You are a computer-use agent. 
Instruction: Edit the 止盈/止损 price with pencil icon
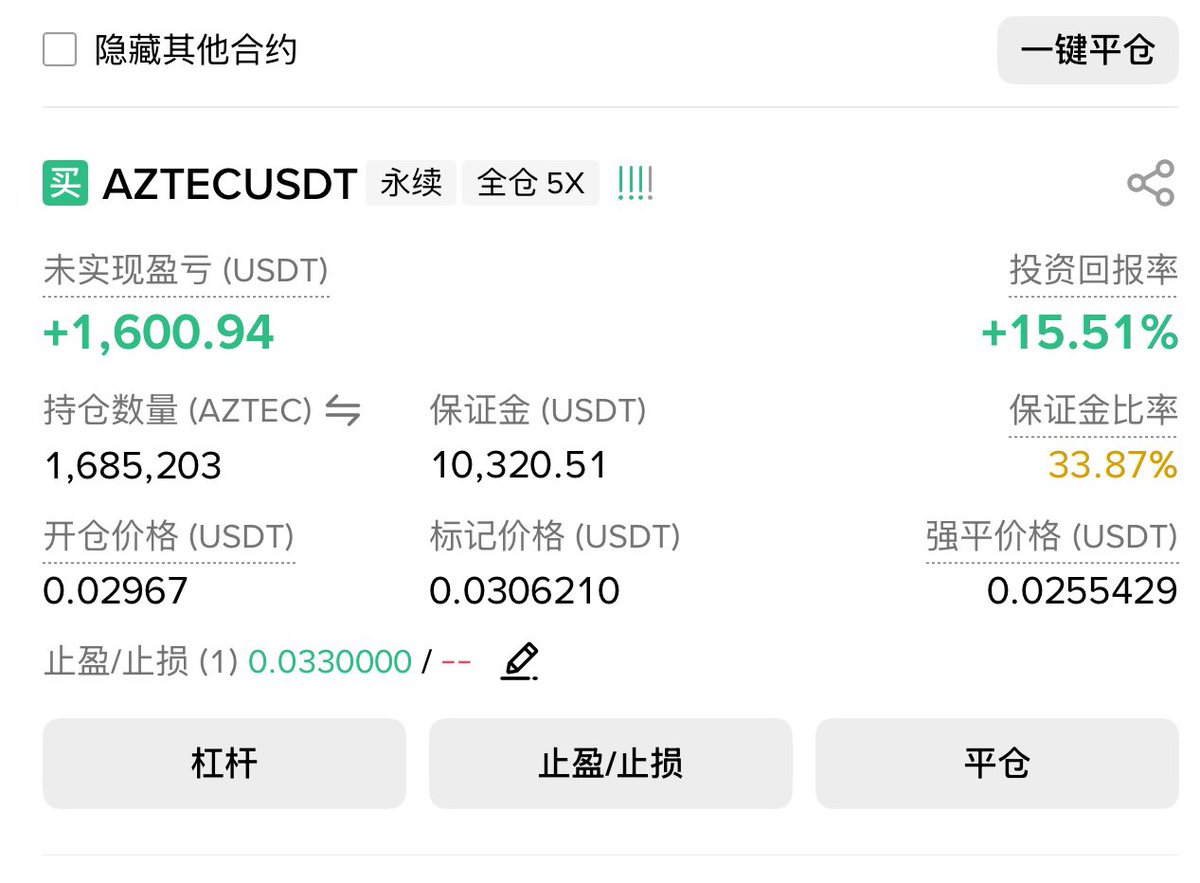point(519,661)
